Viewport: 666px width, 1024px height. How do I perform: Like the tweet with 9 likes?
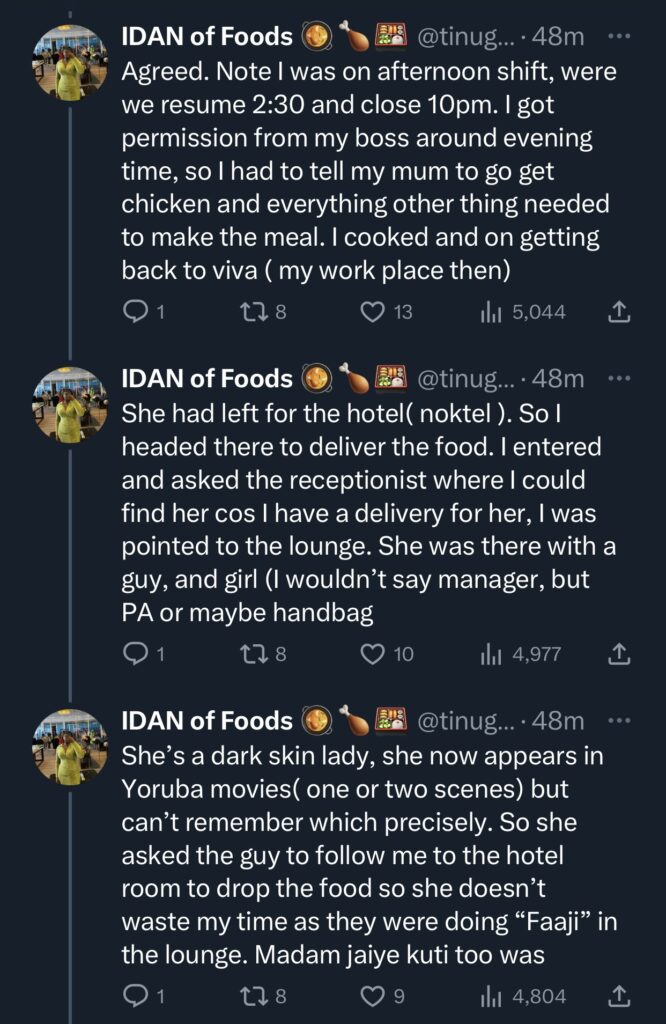tap(373, 996)
